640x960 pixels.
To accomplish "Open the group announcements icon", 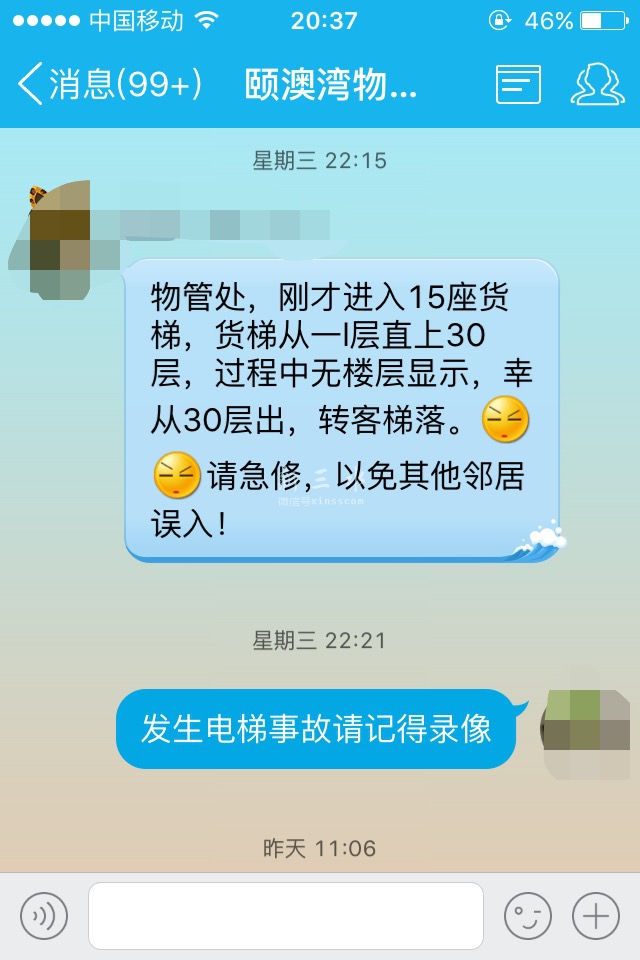I will [x=518, y=84].
